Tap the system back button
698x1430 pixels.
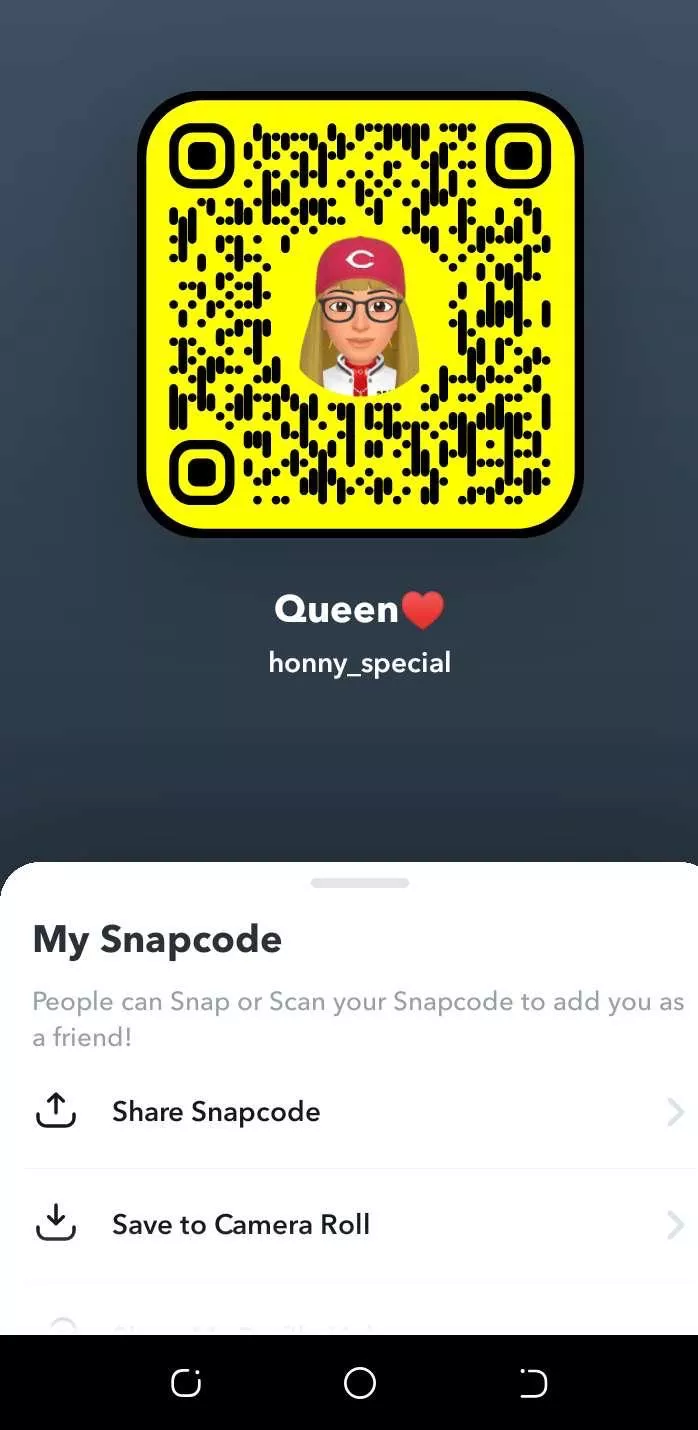[533, 1383]
